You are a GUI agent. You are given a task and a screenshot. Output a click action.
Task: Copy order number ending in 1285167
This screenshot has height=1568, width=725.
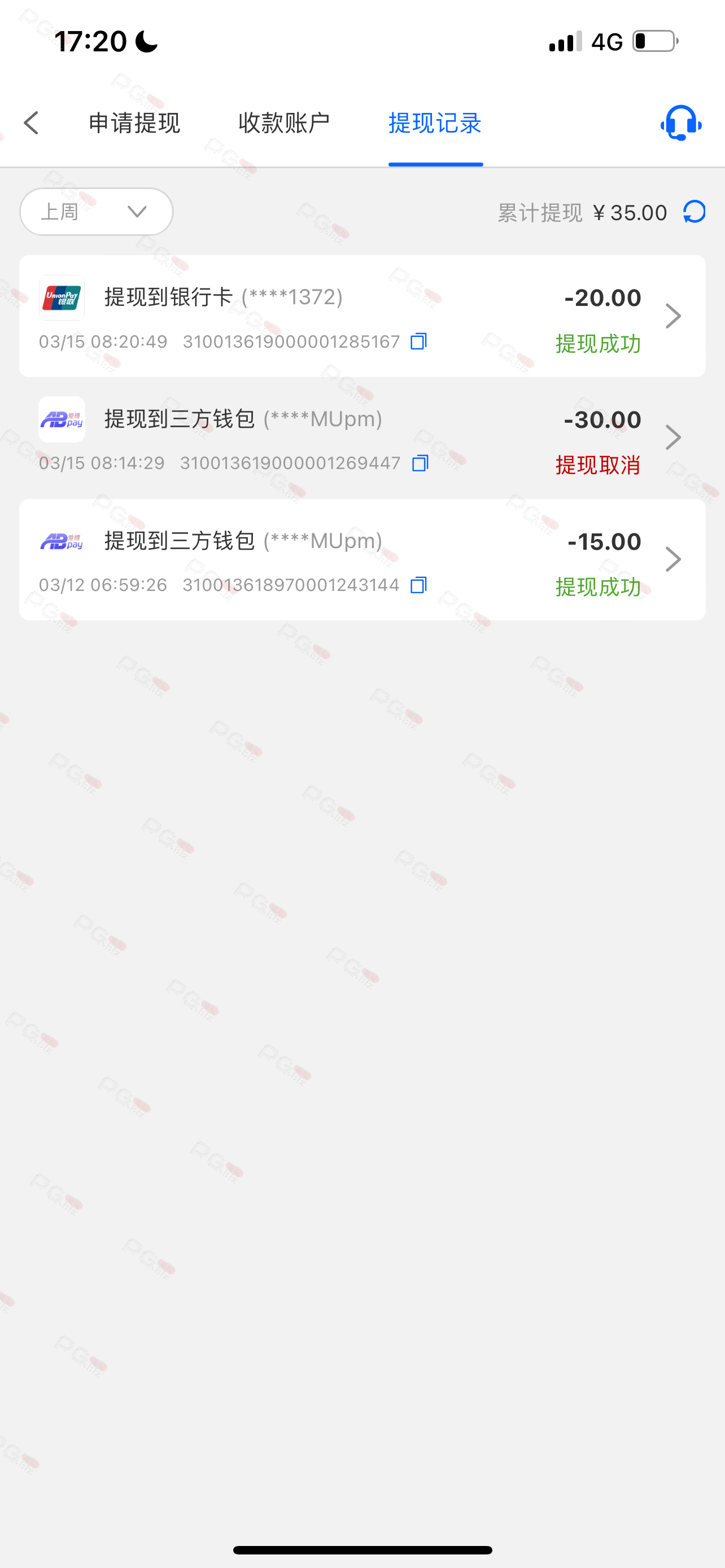(x=419, y=341)
